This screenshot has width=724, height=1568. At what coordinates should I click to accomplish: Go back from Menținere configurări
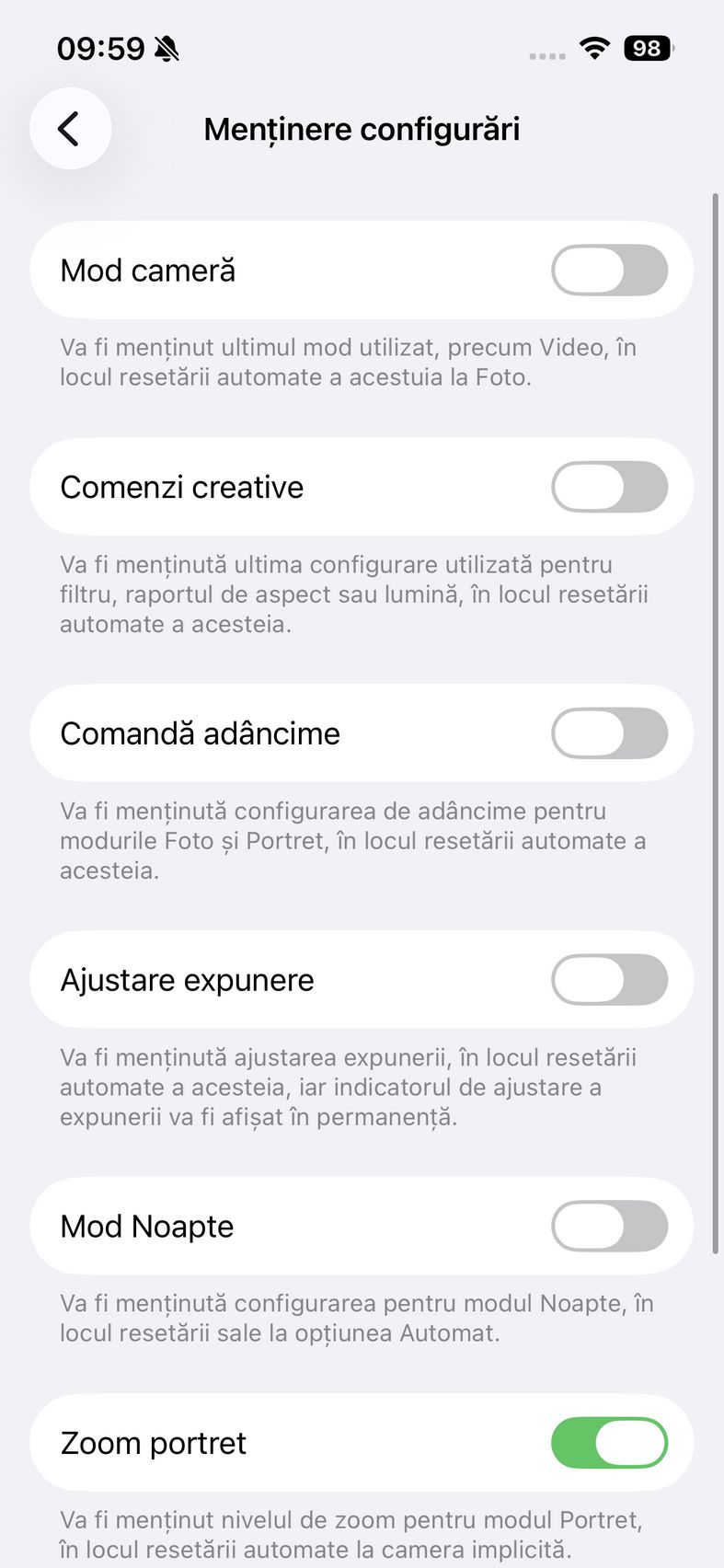(x=70, y=129)
